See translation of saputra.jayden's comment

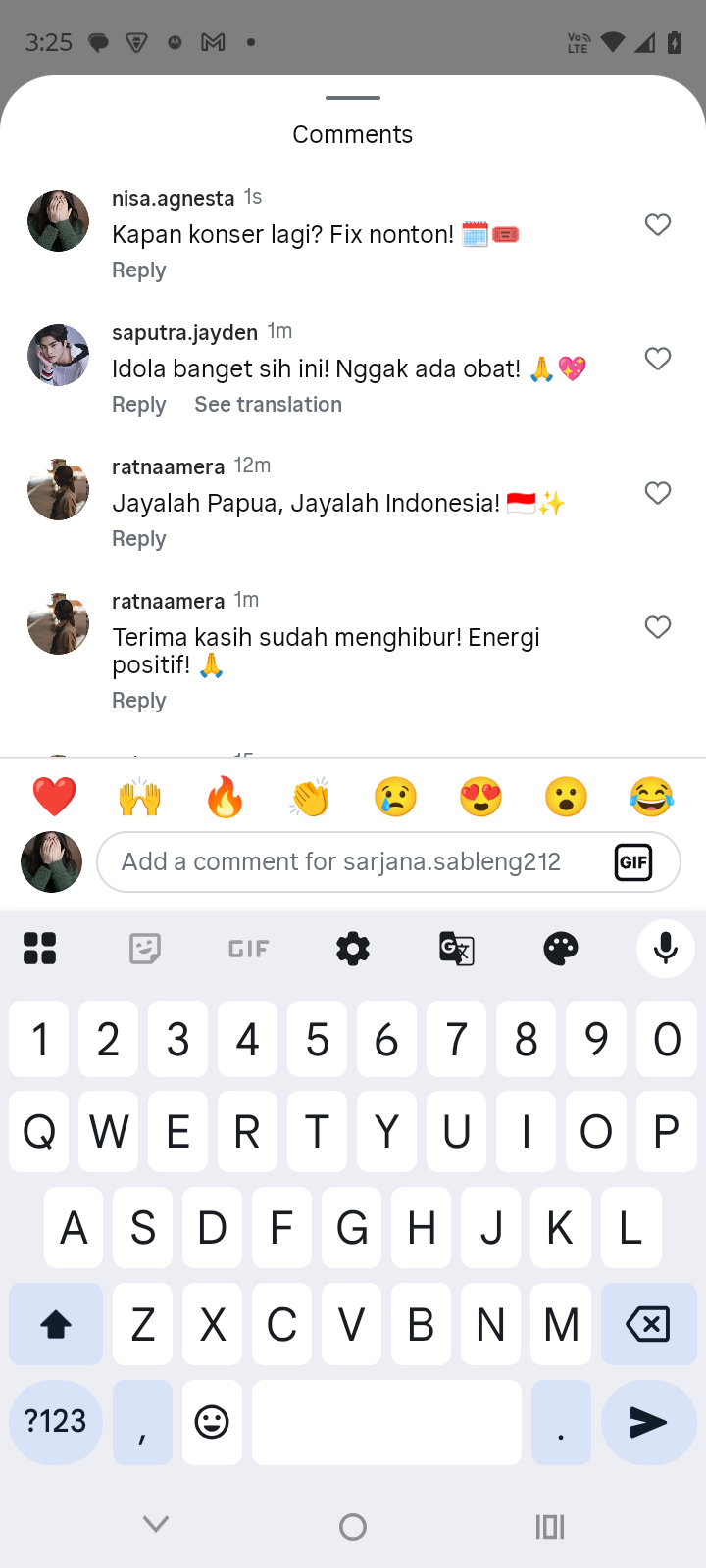[x=268, y=405]
